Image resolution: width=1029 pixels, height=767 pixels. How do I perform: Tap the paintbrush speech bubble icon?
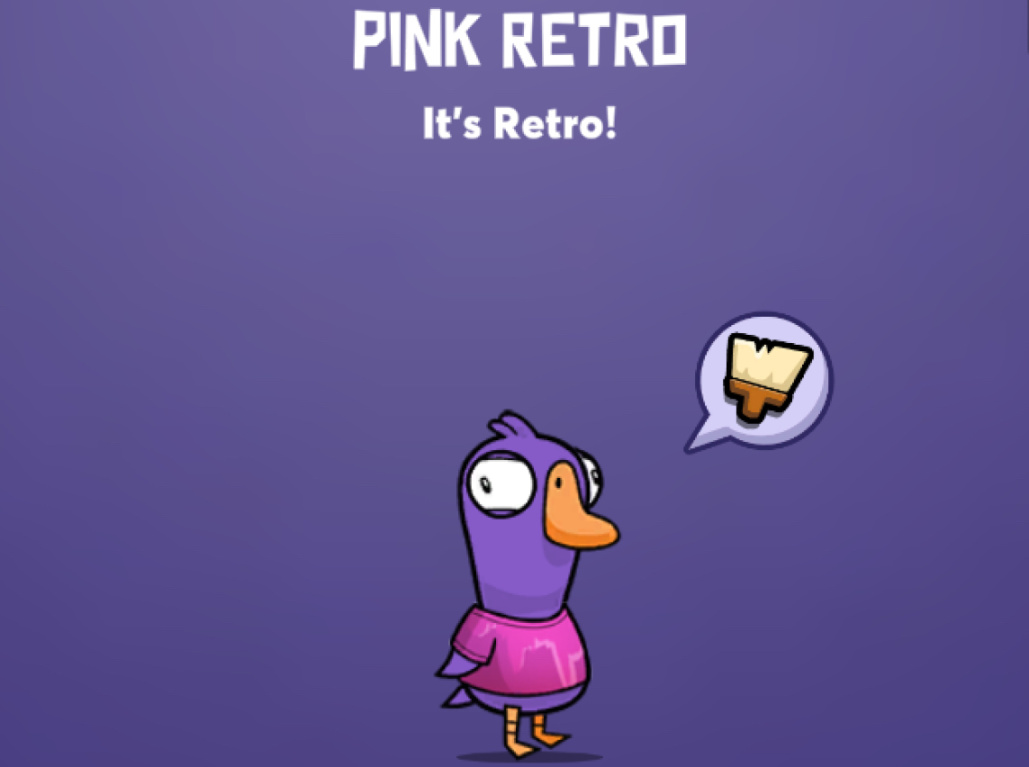tap(765, 379)
